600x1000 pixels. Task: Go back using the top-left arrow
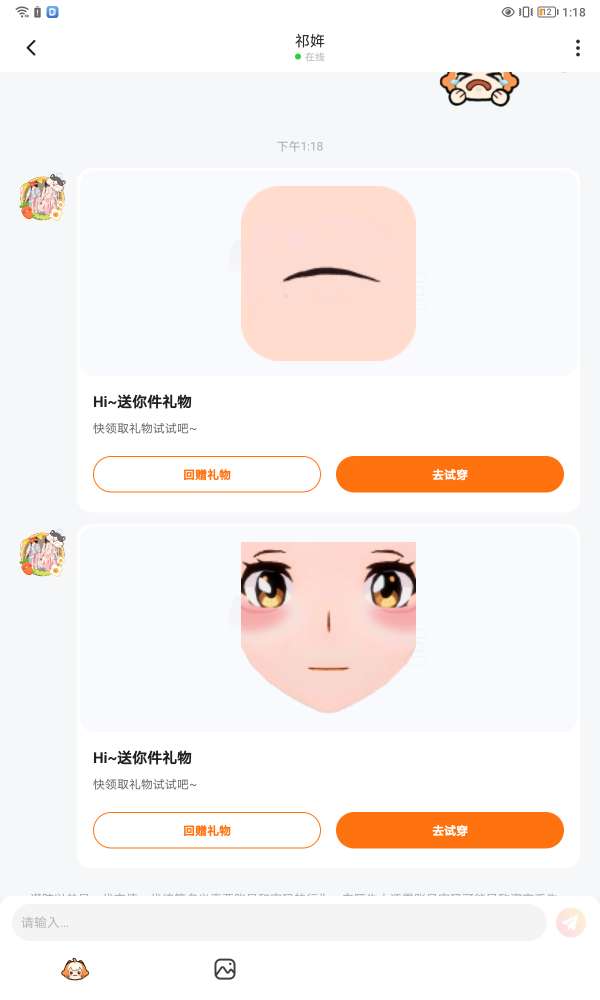31,48
